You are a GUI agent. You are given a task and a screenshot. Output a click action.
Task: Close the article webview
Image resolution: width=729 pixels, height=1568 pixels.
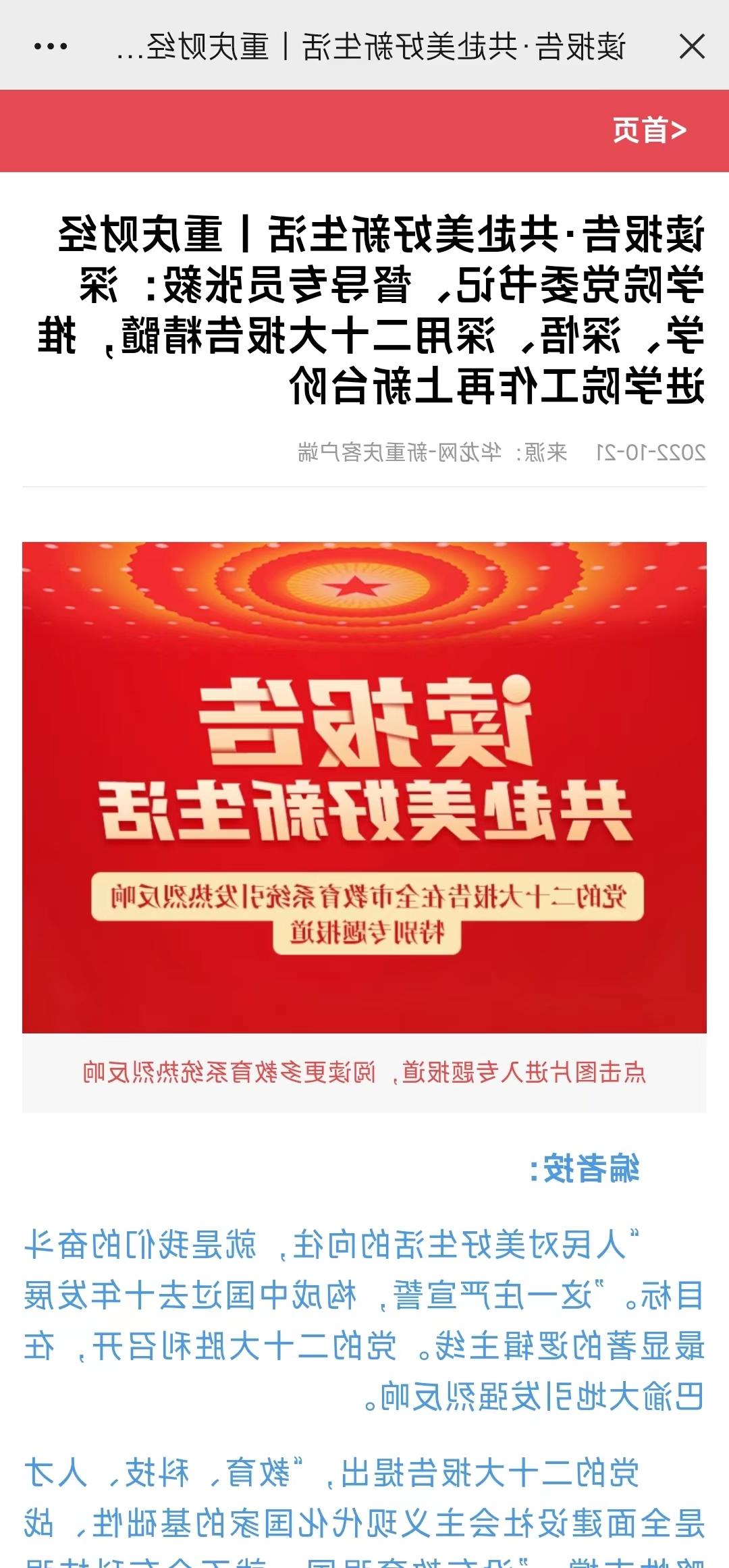coord(692,47)
